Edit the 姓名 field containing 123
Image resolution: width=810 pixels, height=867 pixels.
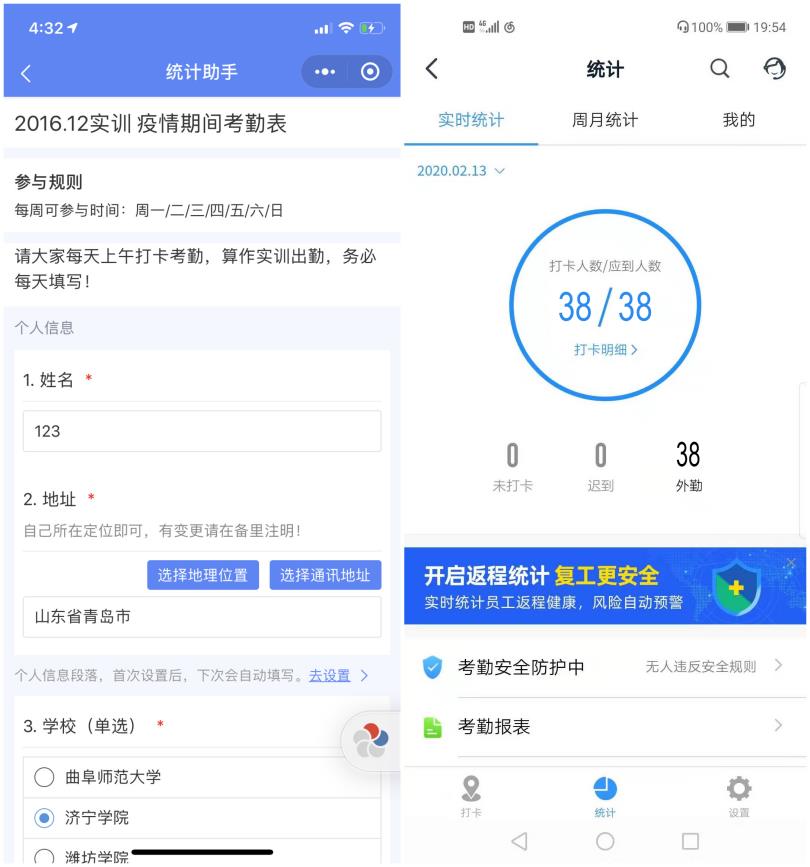(201, 431)
